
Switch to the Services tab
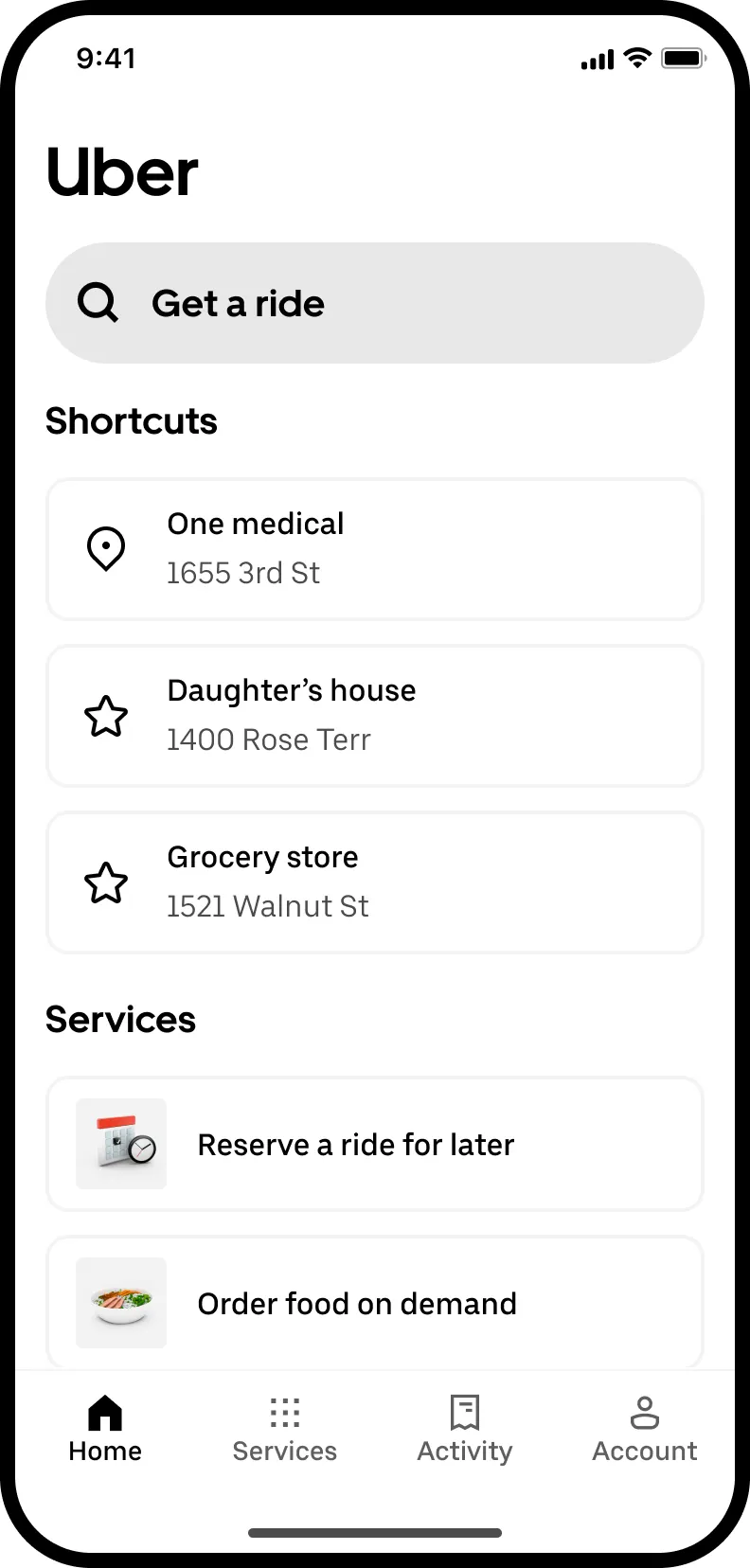tap(285, 1430)
